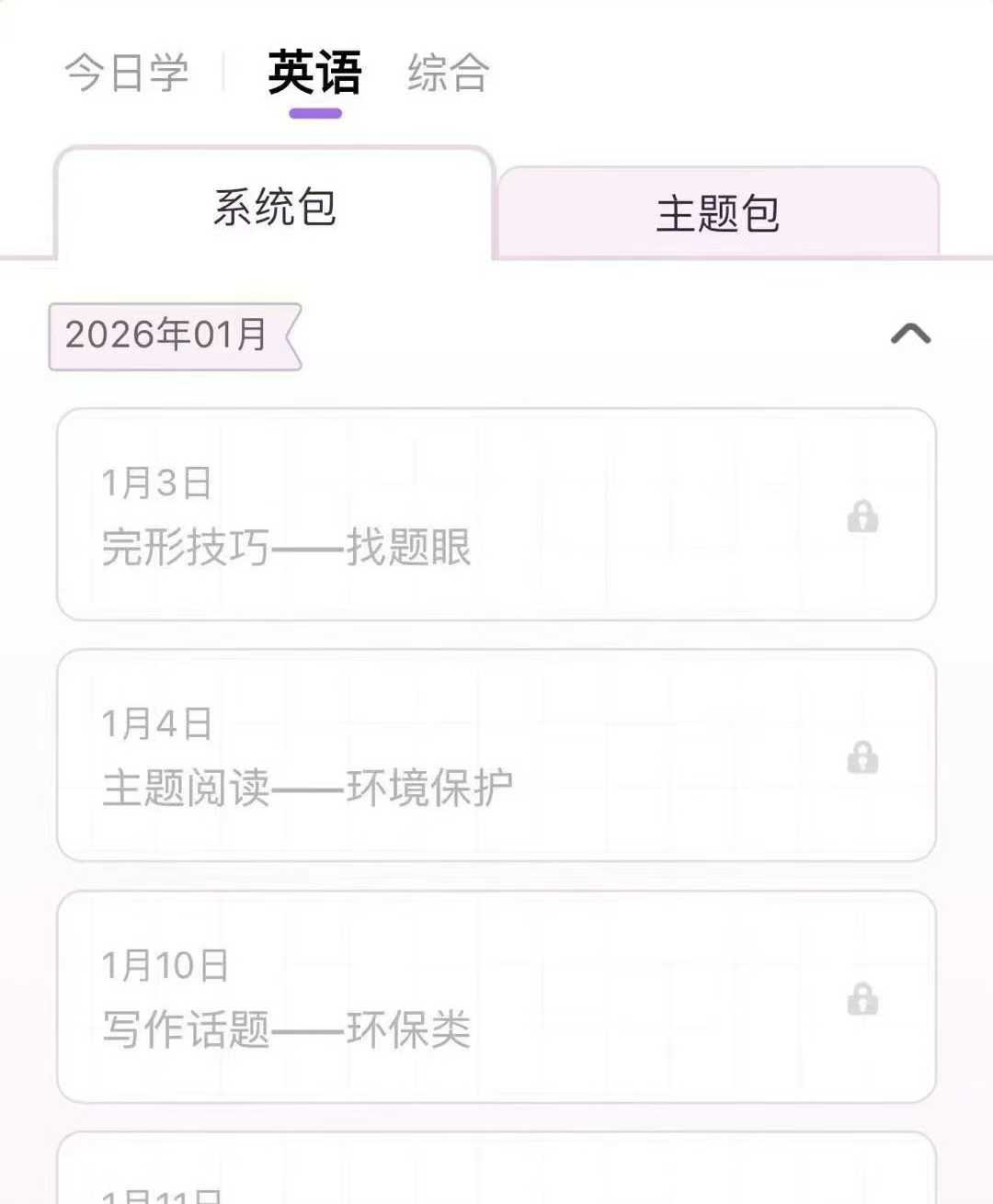Screen dimensions: 993x1204
Task: Select the 1月3日 date label
Action: [x=158, y=484]
